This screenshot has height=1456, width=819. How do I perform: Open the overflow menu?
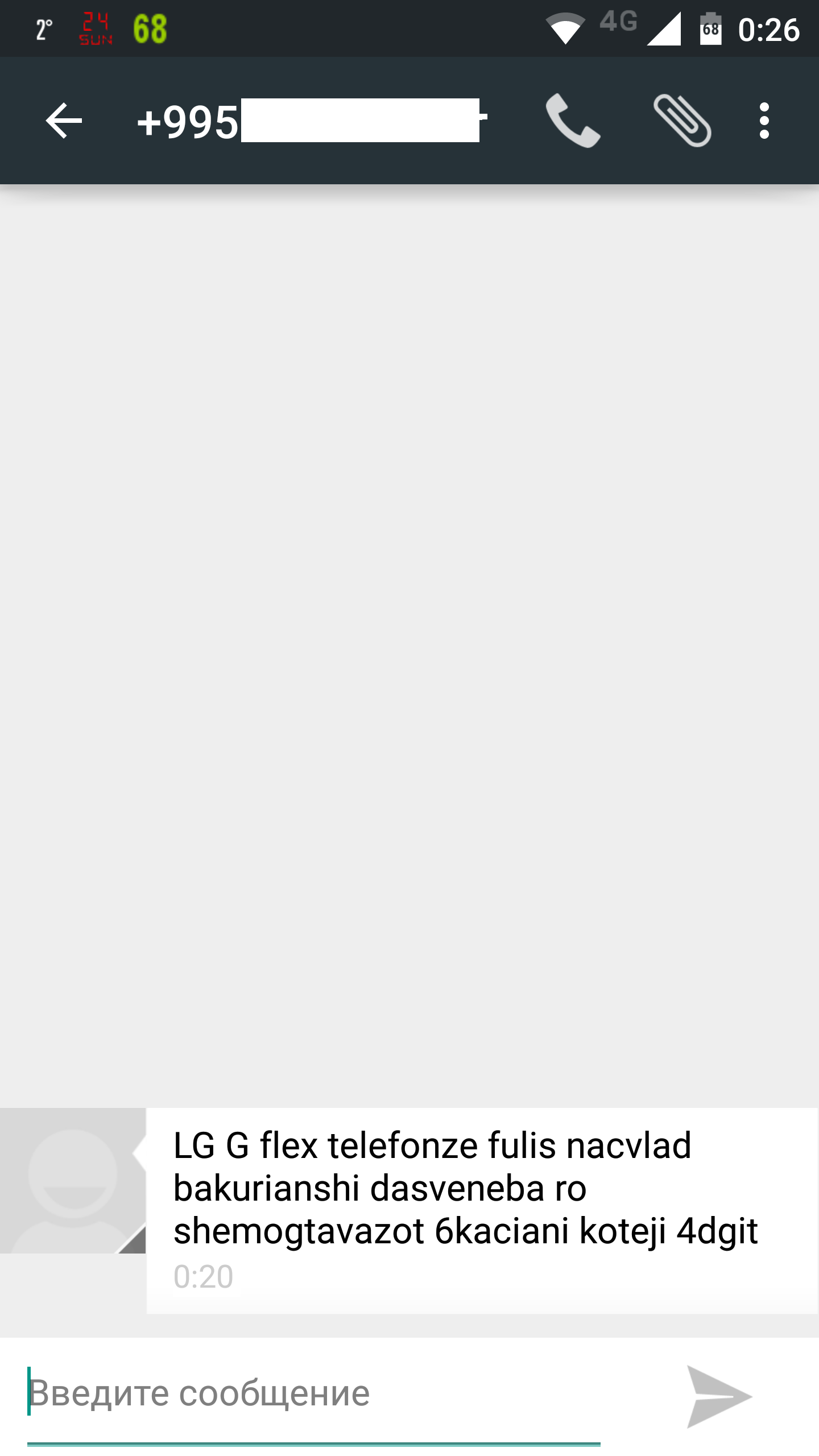pyautogui.click(x=764, y=121)
